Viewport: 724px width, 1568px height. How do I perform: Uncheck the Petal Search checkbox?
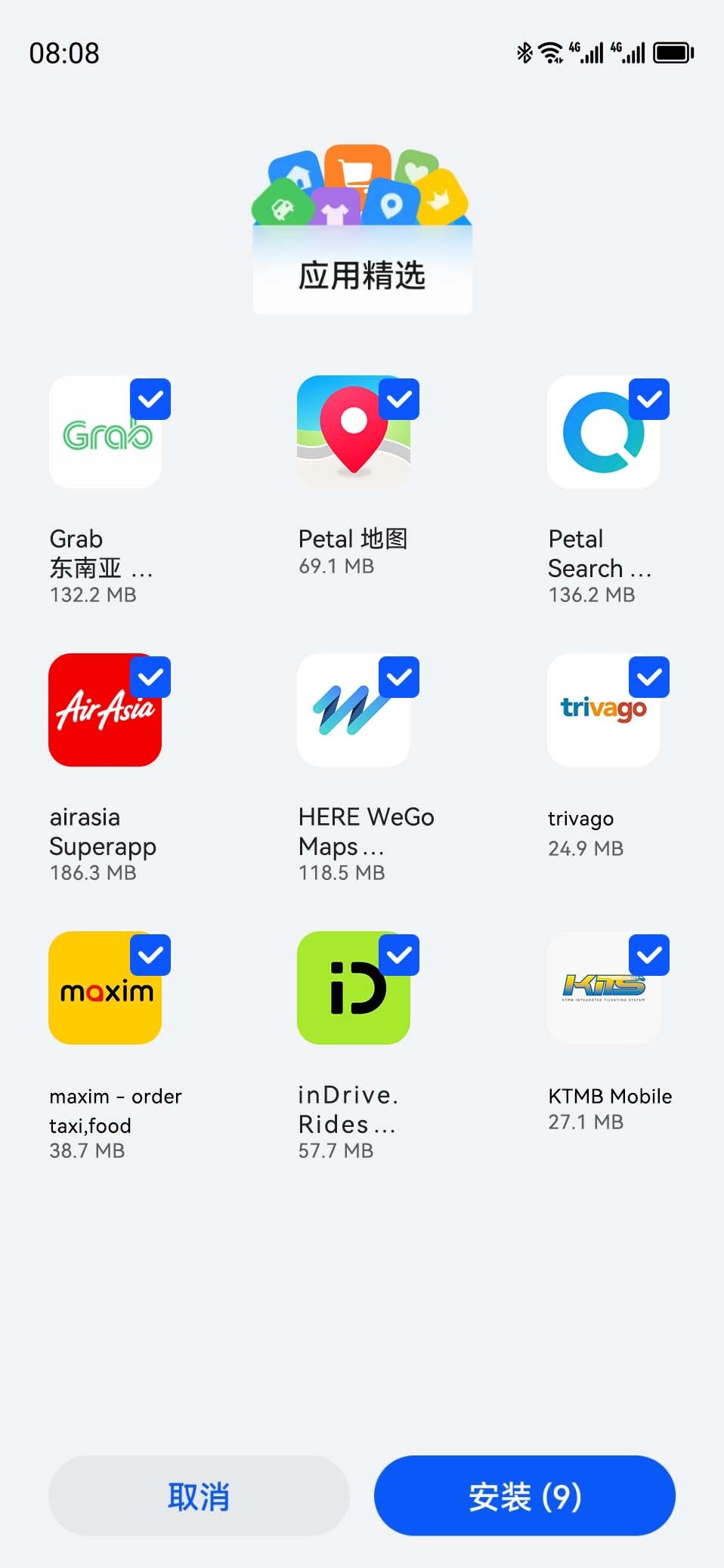pyautogui.click(x=648, y=399)
